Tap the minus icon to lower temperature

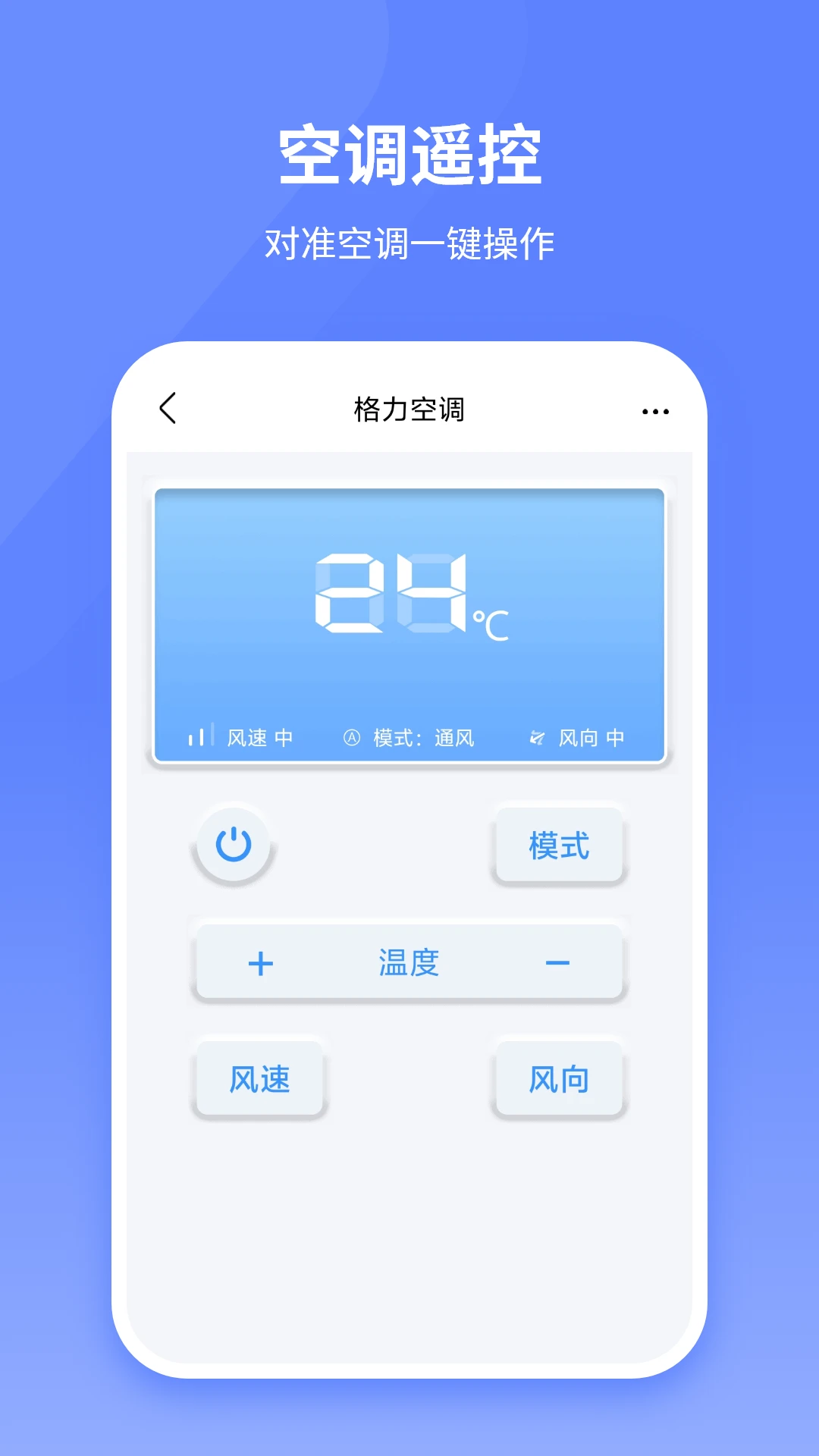pos(559,962)
